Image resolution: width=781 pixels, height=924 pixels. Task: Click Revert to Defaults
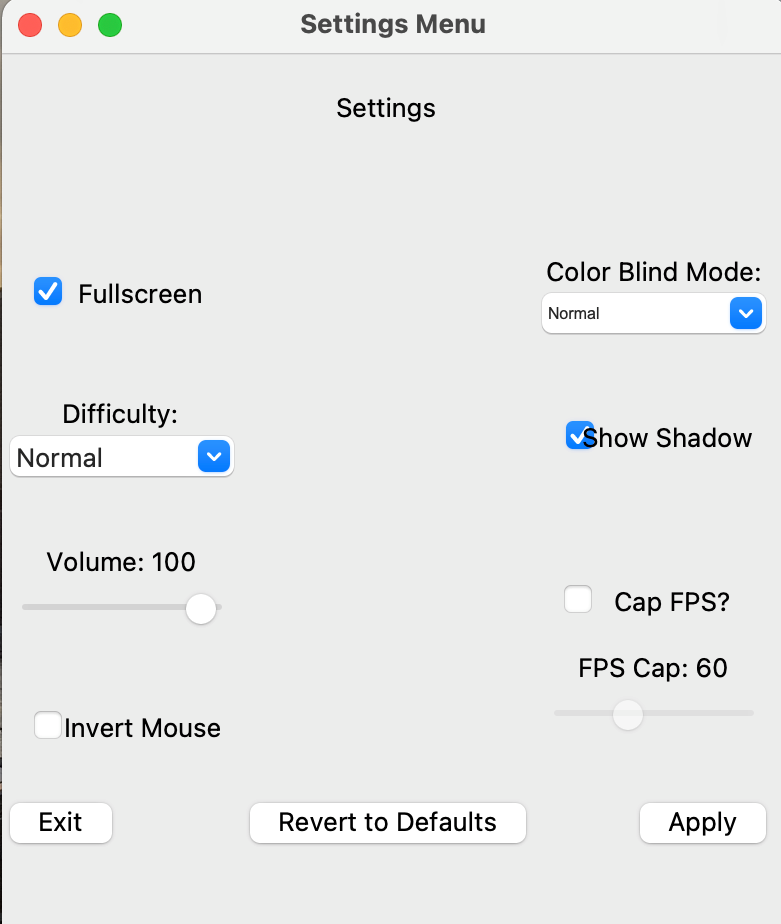click(x=387, y=822)
